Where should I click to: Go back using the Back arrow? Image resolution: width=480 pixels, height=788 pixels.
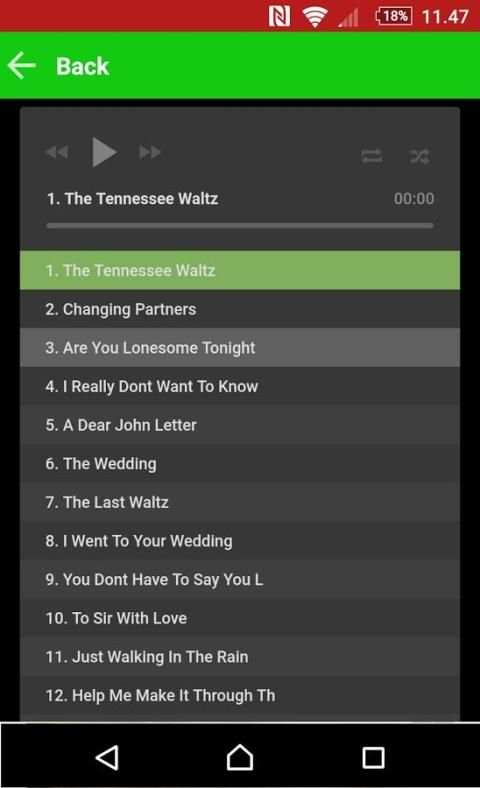click(22, 66)
